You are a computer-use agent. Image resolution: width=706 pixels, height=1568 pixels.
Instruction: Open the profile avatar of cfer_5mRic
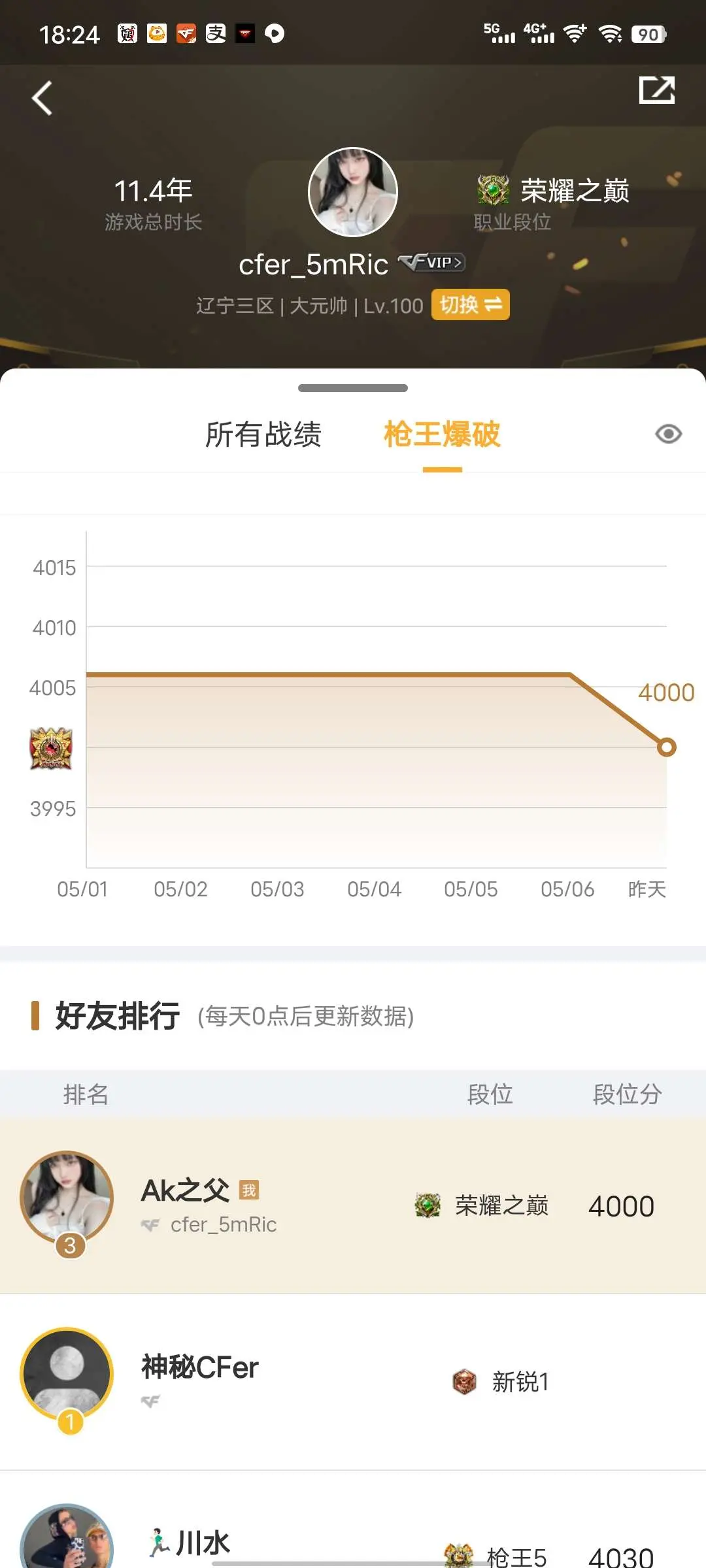click(x=353, y=192)
